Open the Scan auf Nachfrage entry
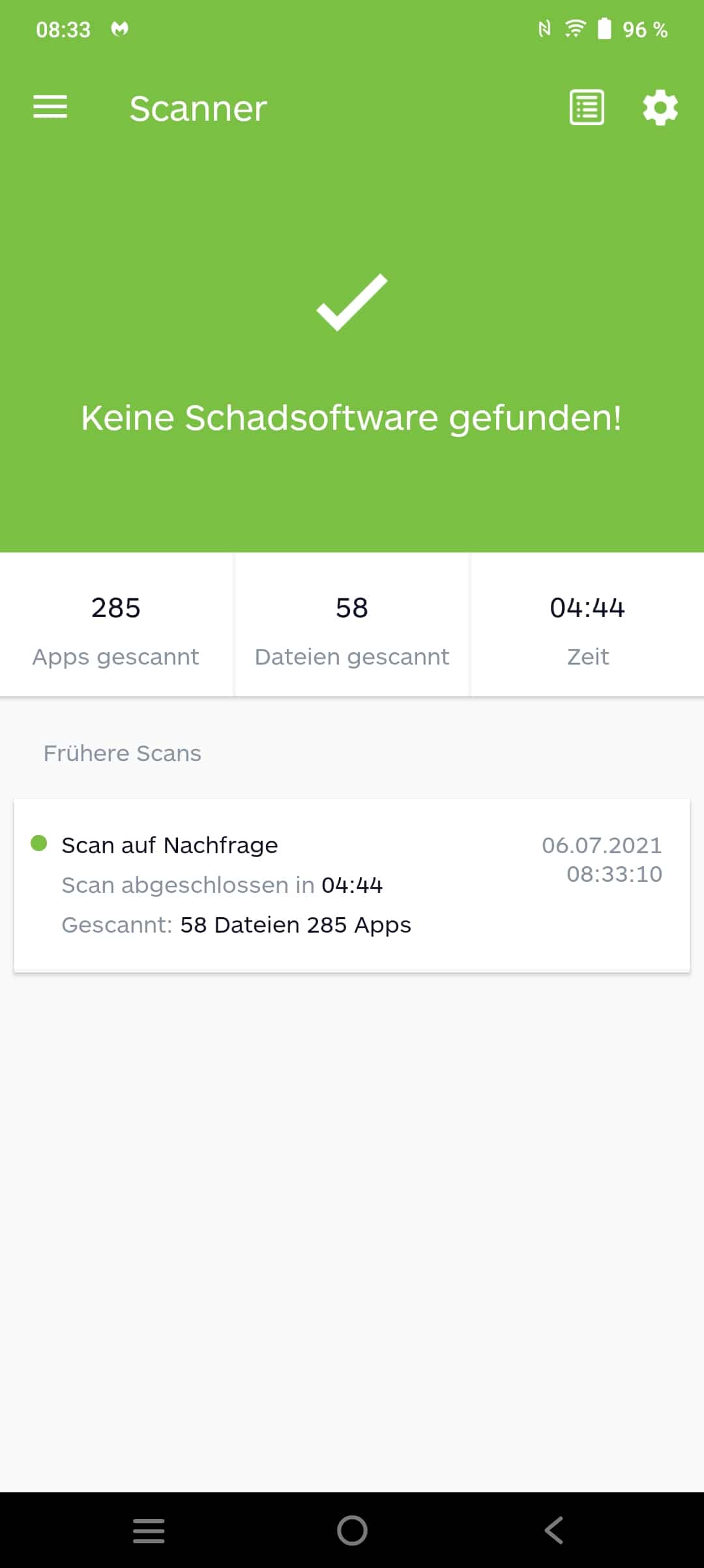 (352, 886)
